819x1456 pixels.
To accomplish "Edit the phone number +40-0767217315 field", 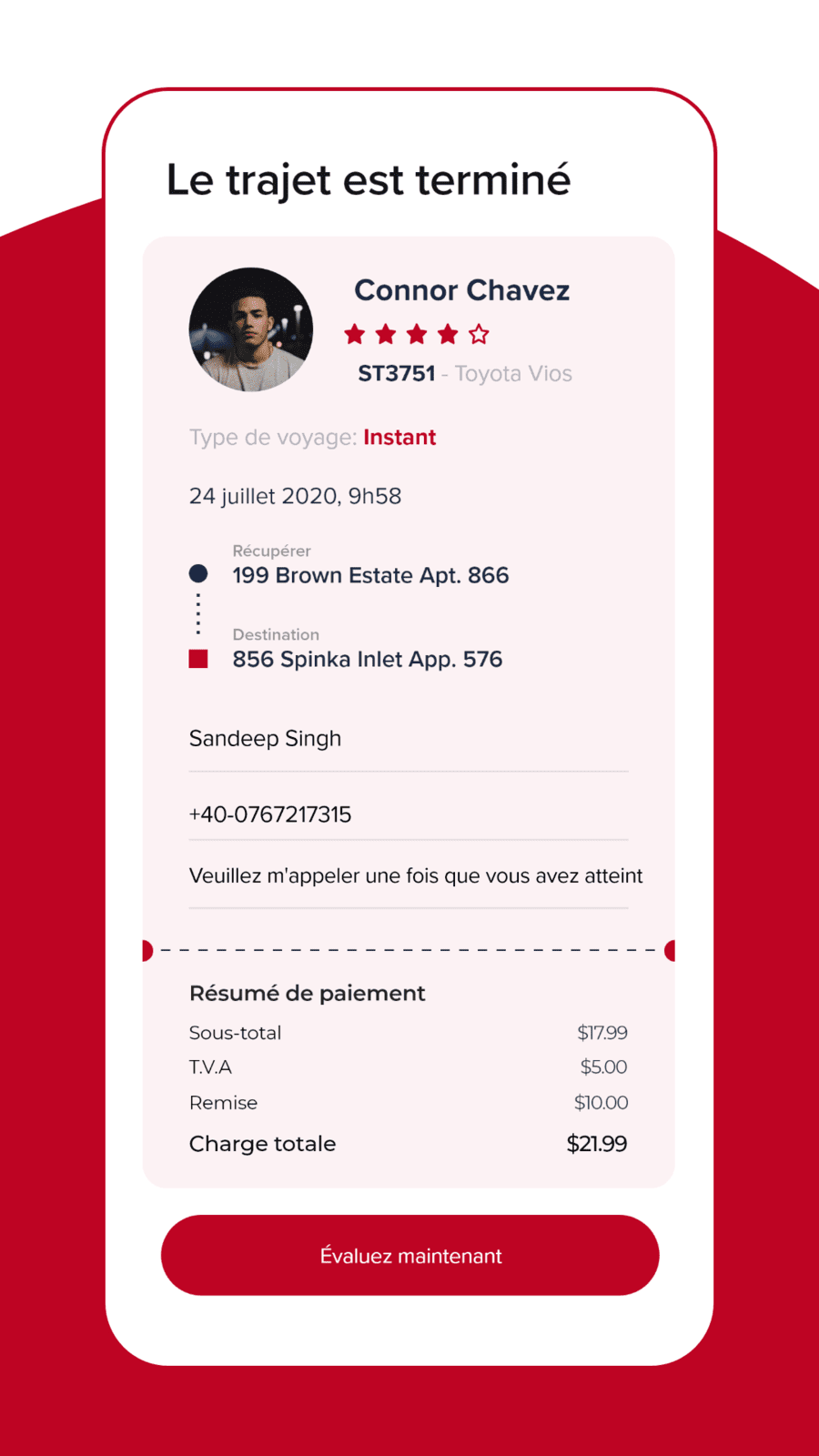I will coord(408,814).
